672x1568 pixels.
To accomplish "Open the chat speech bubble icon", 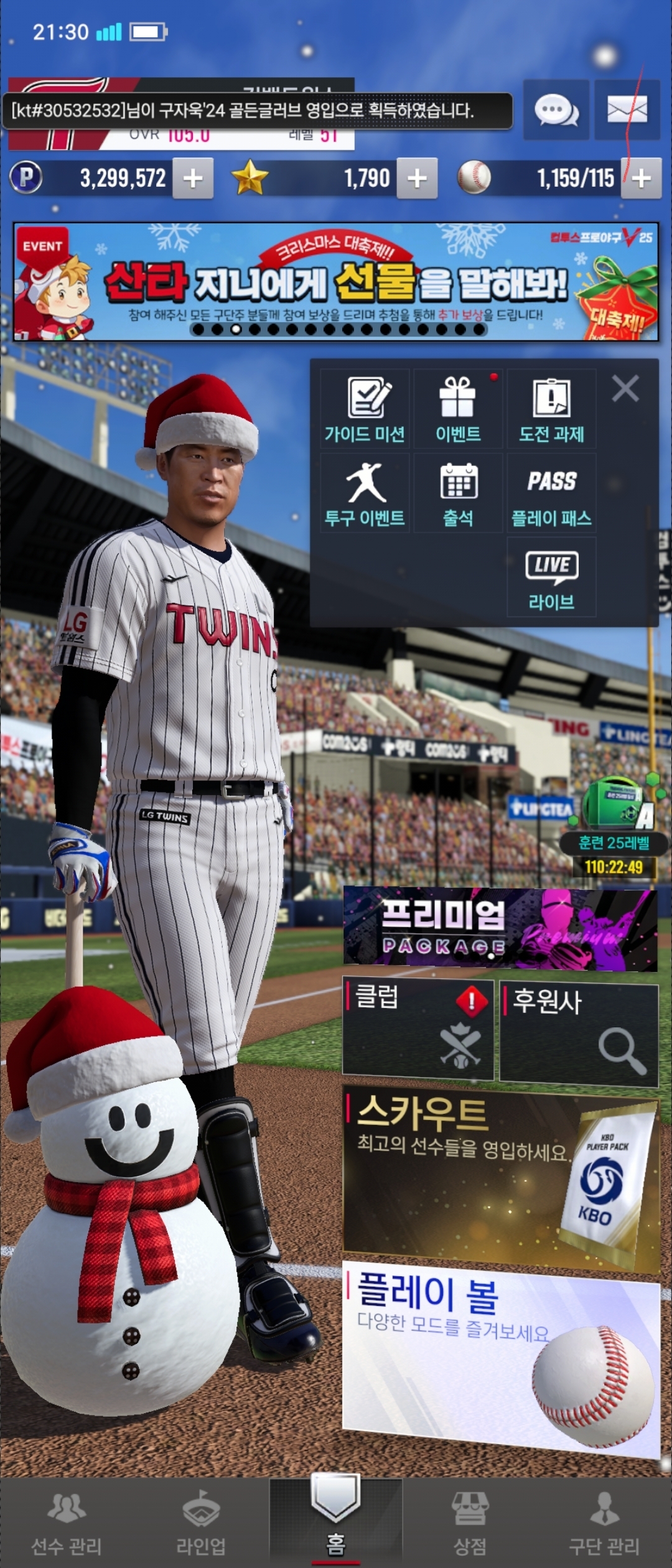I will coord(556,110).
